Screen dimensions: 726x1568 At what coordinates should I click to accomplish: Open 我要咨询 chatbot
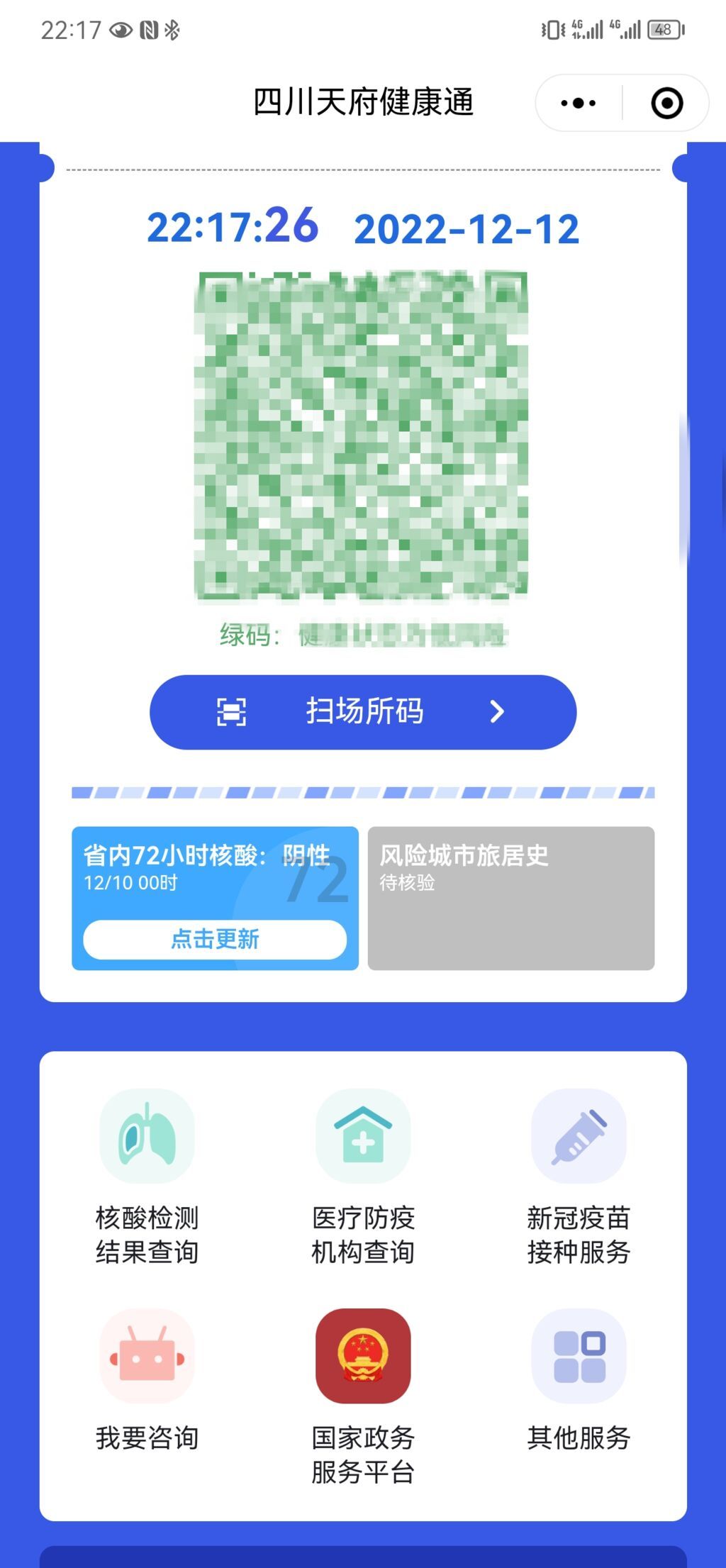[147, 1379]
